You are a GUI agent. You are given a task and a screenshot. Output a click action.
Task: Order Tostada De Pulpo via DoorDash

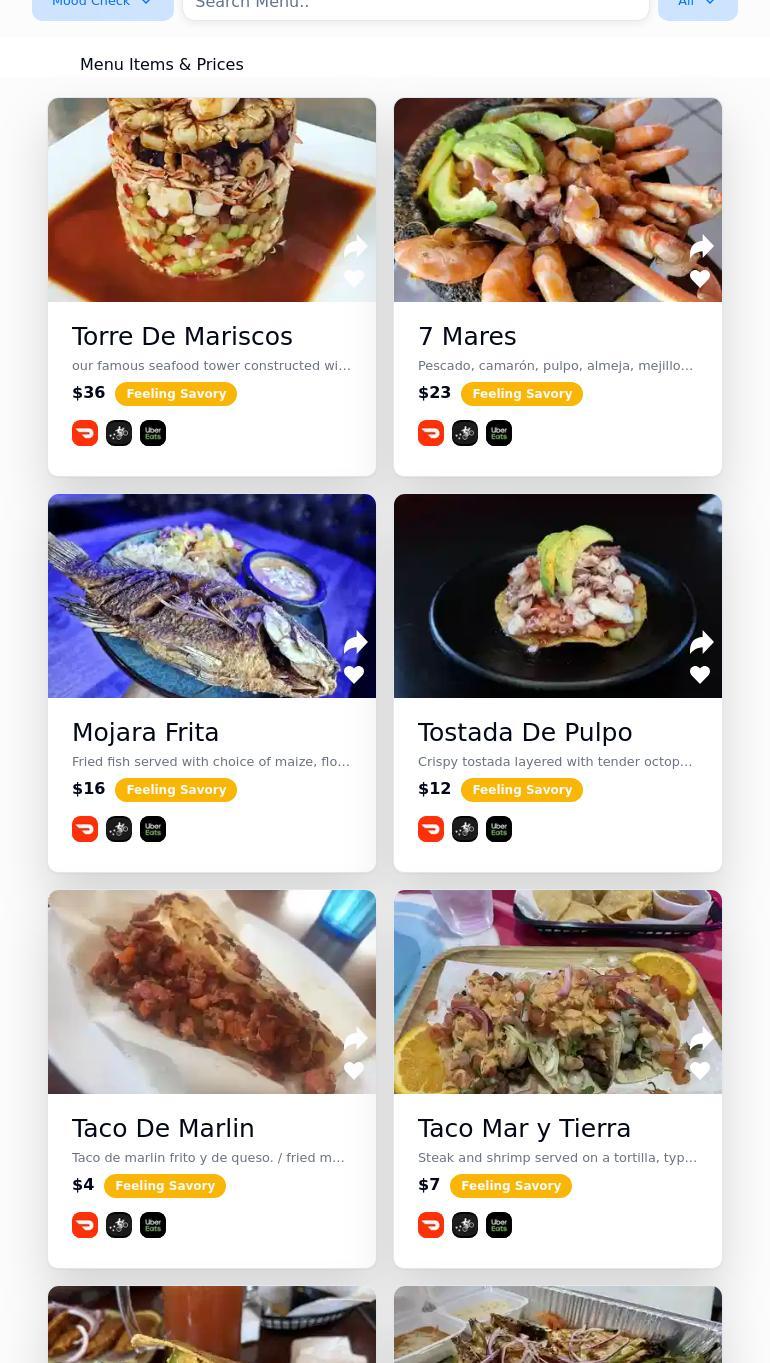tap(431, 829)
